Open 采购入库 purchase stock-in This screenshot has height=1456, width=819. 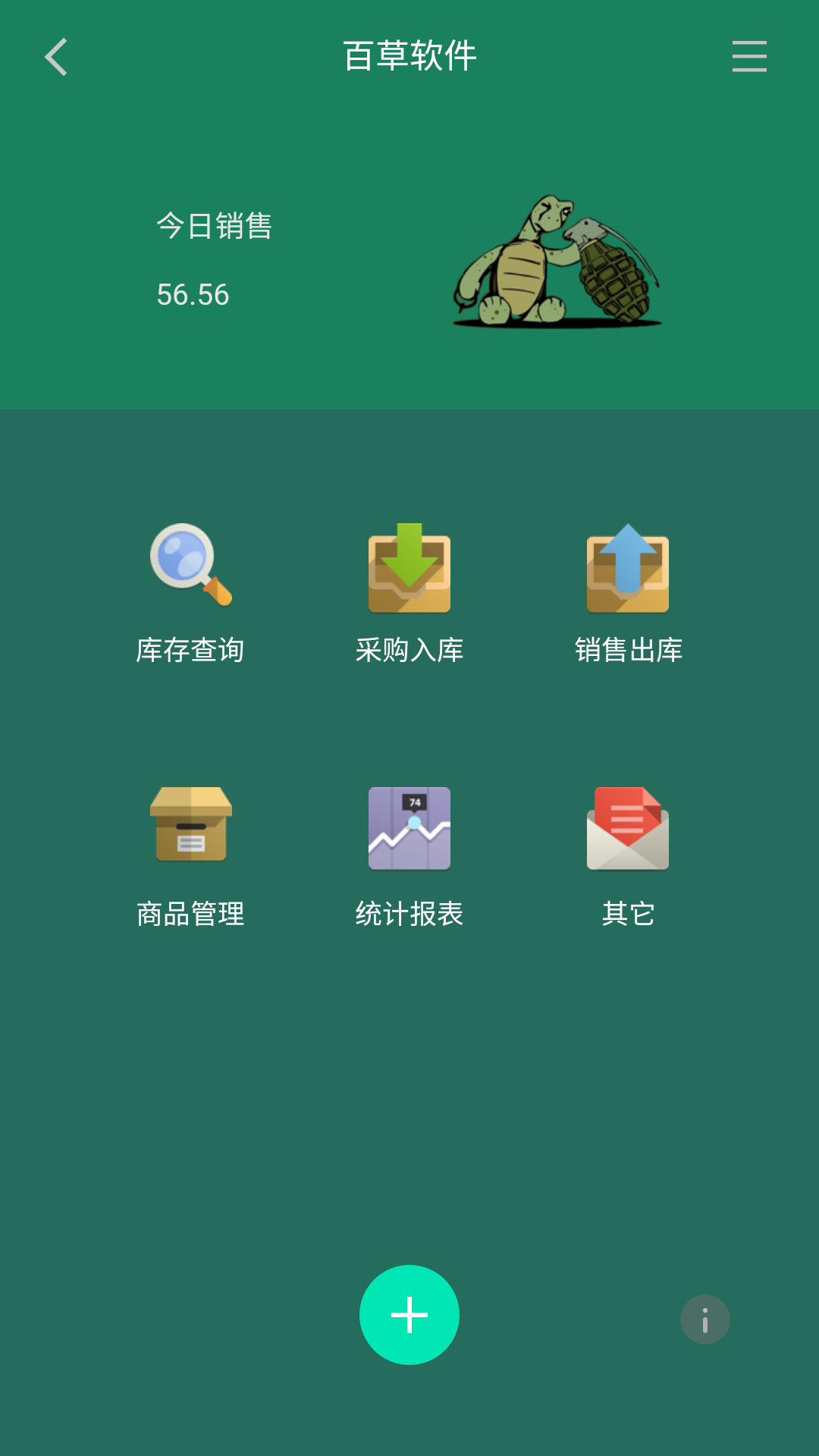[409, 593]
